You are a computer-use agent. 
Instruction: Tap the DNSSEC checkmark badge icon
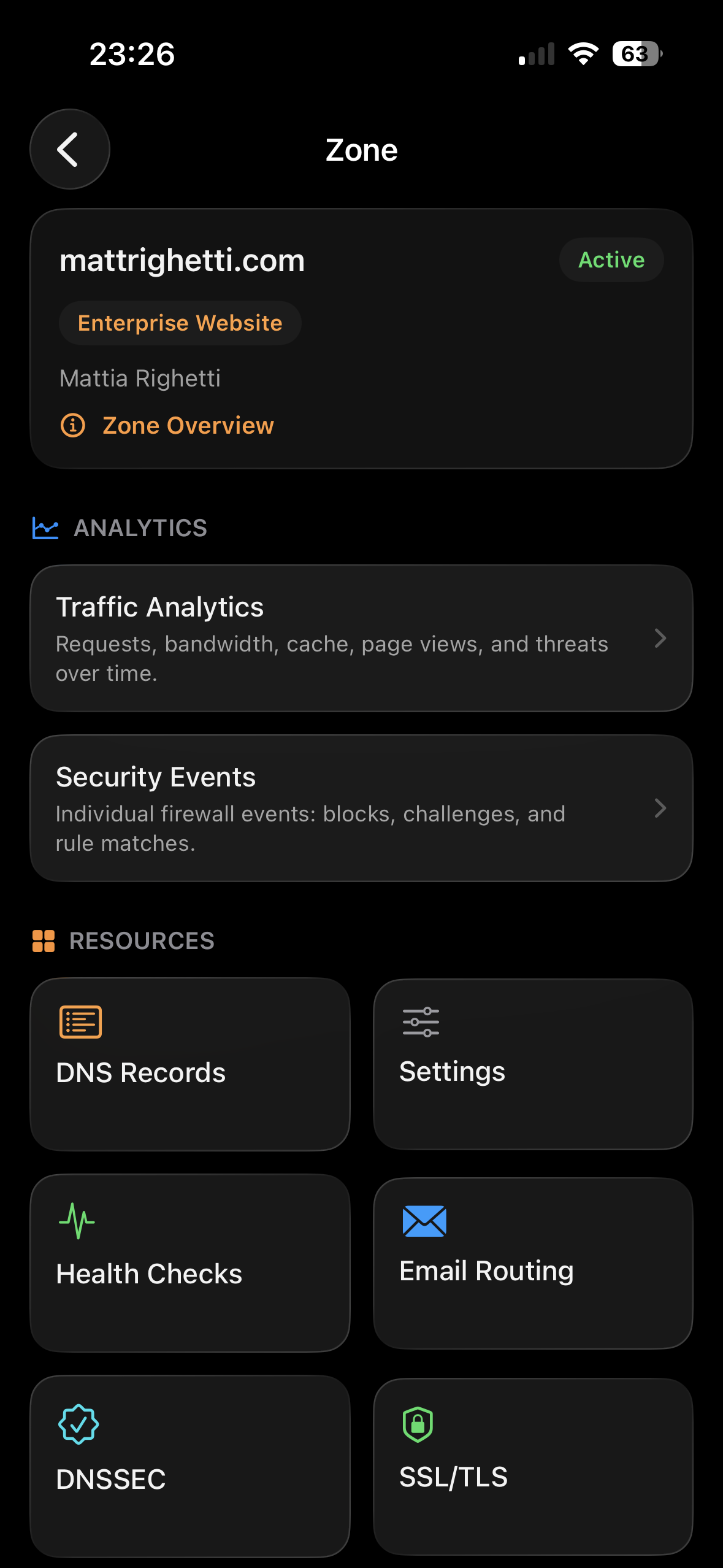[x=78, y=1425]
